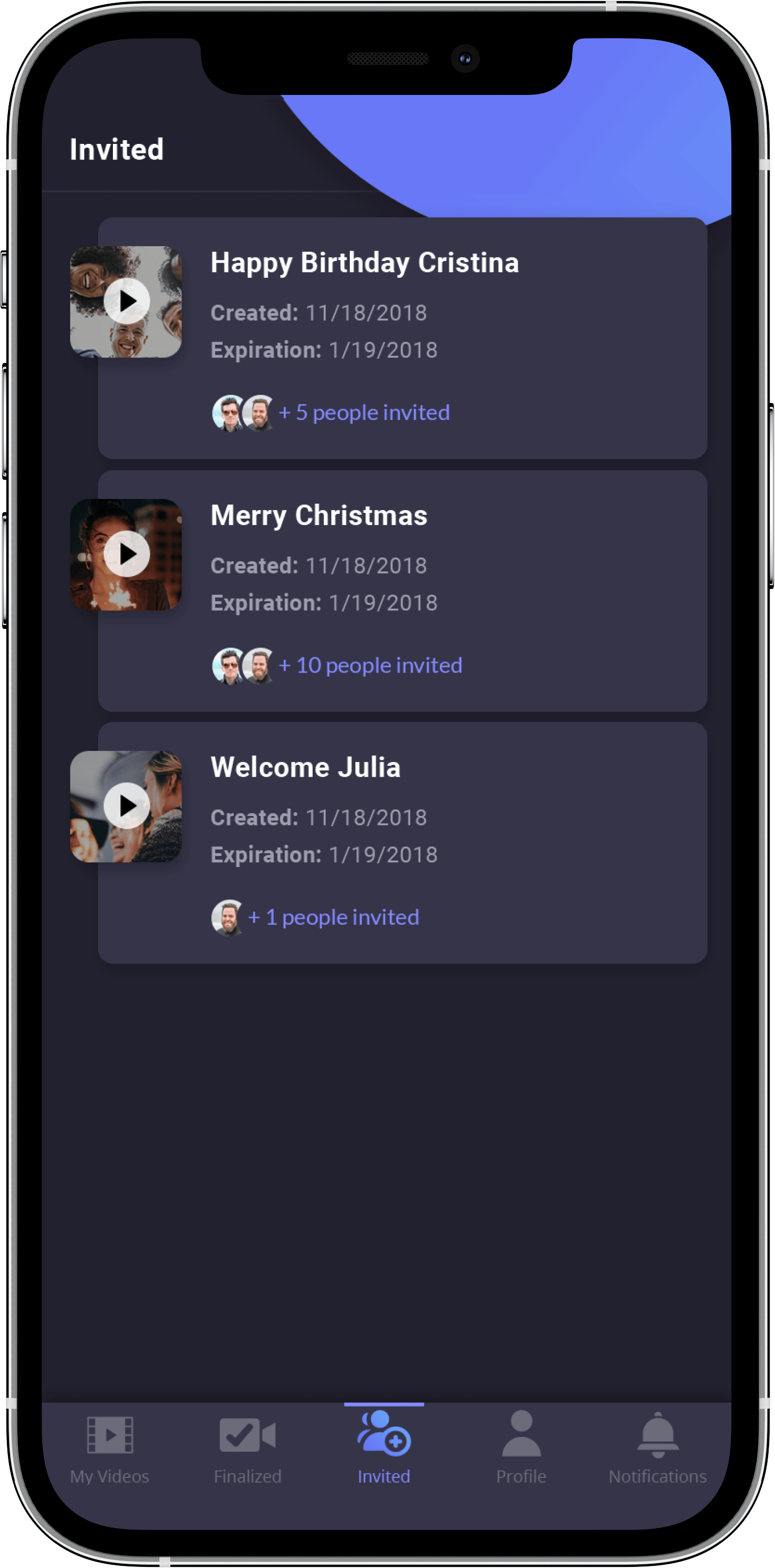Play the Happy Birthday Cristina video
Viewport: 775px width, 1568px height.
point(127,301)
